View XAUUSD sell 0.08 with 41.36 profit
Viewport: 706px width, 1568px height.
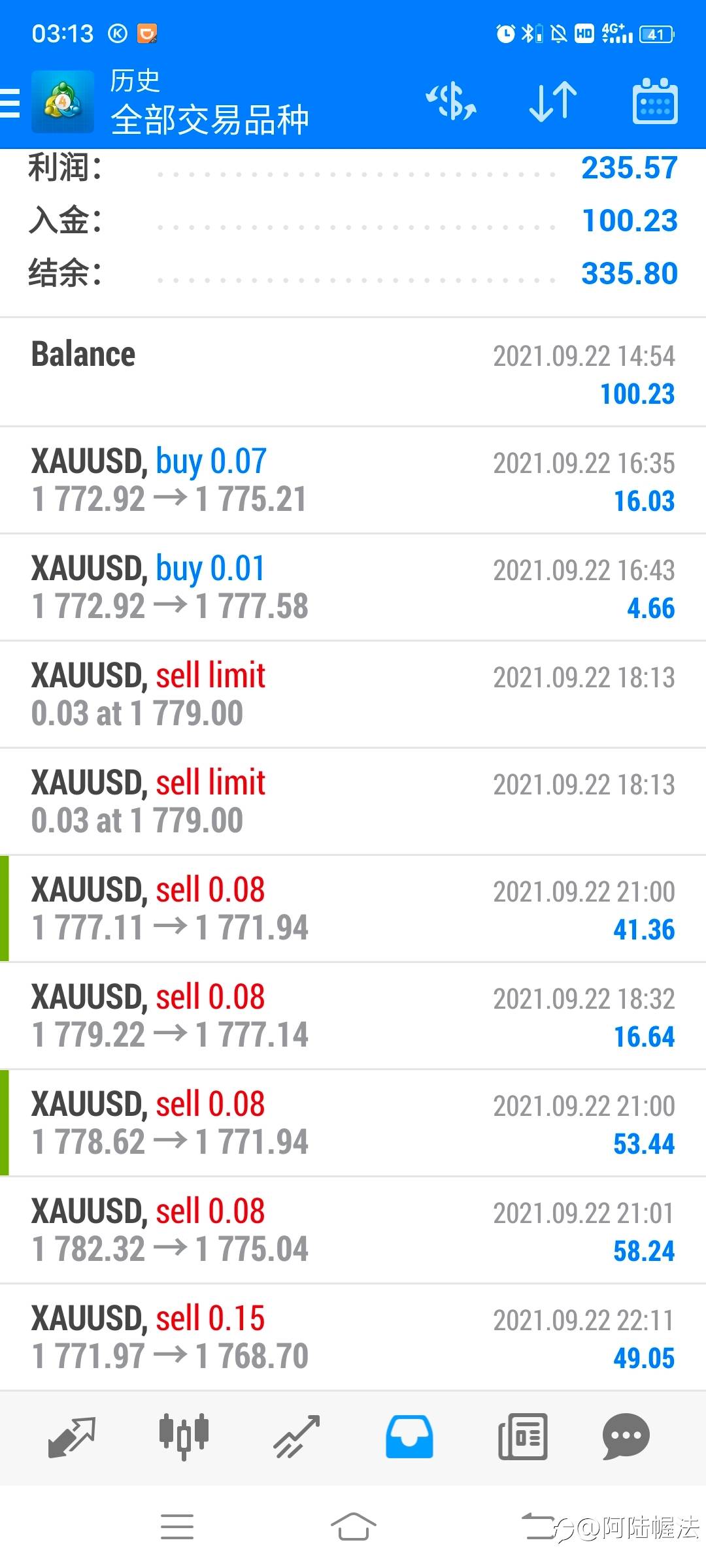(x=353, y=909)
